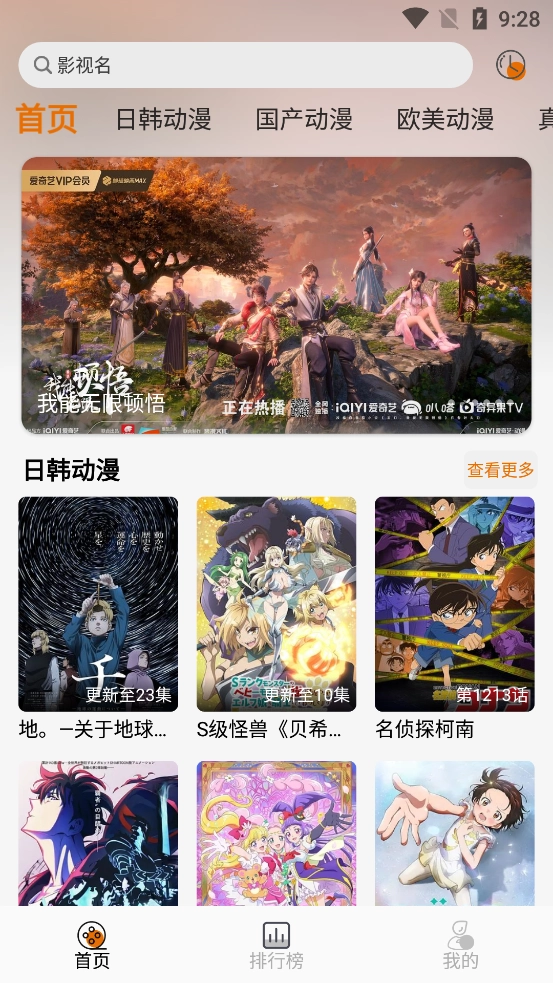
Task: Open the 影视名 search box
Action: (245, 65)
